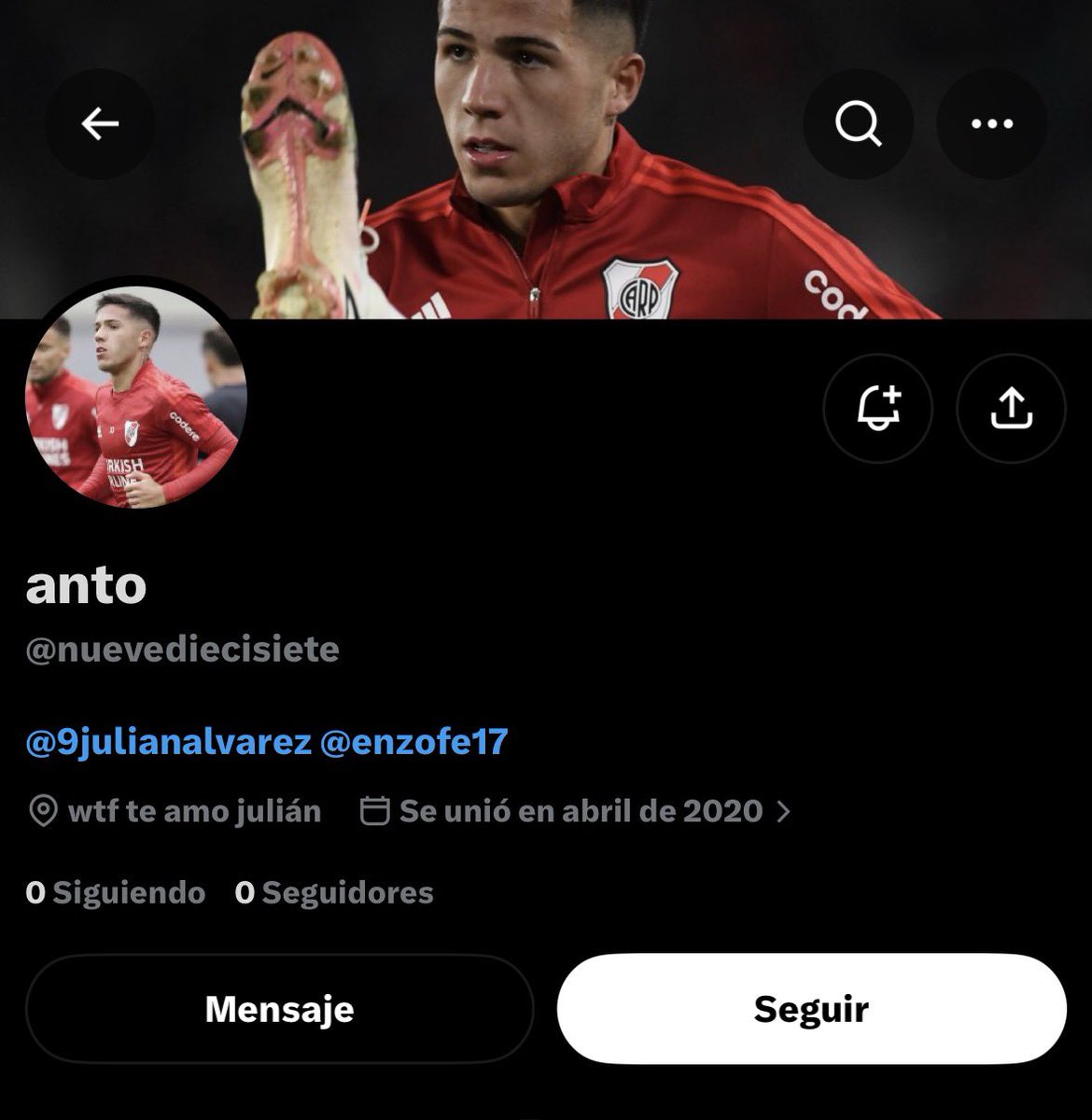Screen dimensions: 1092x1120
Task: View the Siguiendo list
Action: (116, 893)
